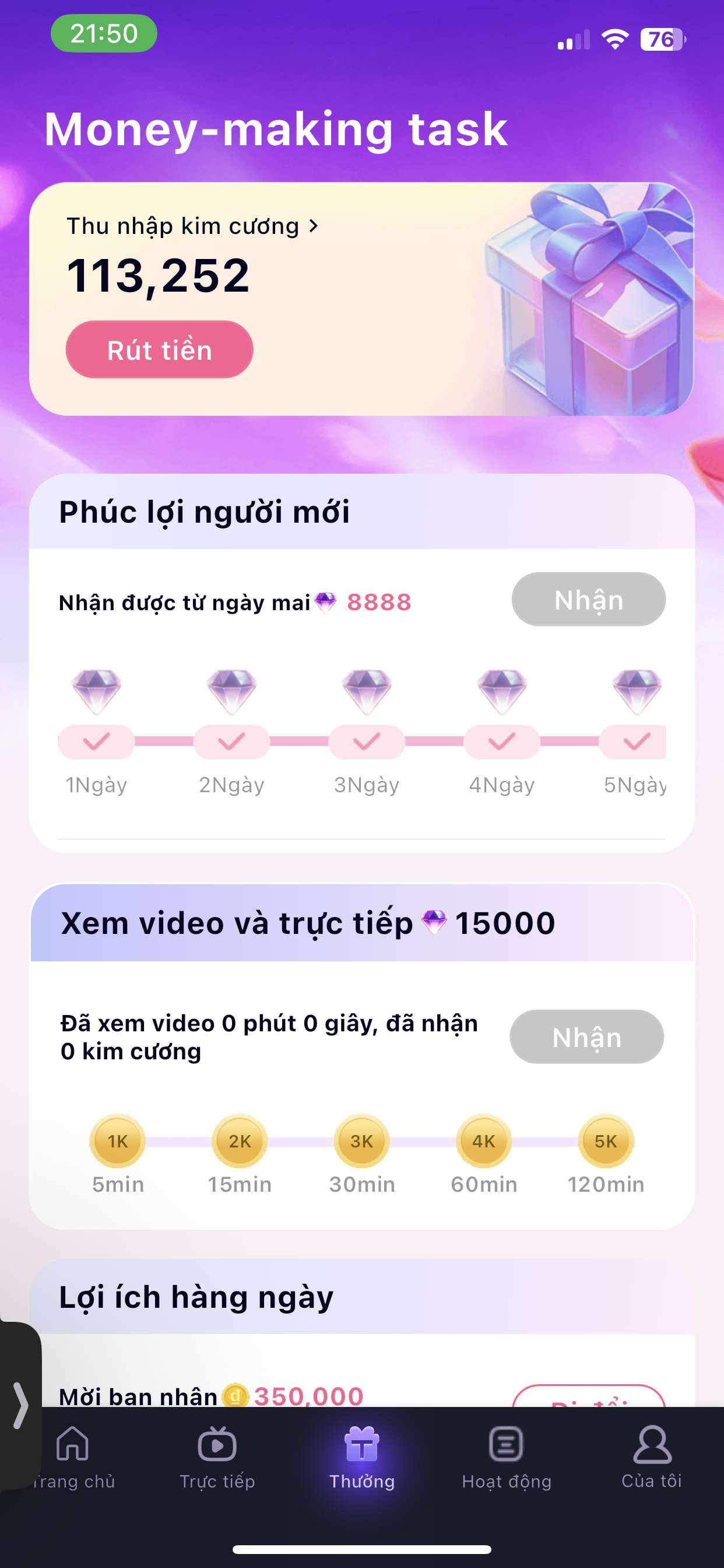The height and width of the screenshot is (1568, 724).
Task: Go to Trang chủ home tab
Action: (x=73, y=1455)
